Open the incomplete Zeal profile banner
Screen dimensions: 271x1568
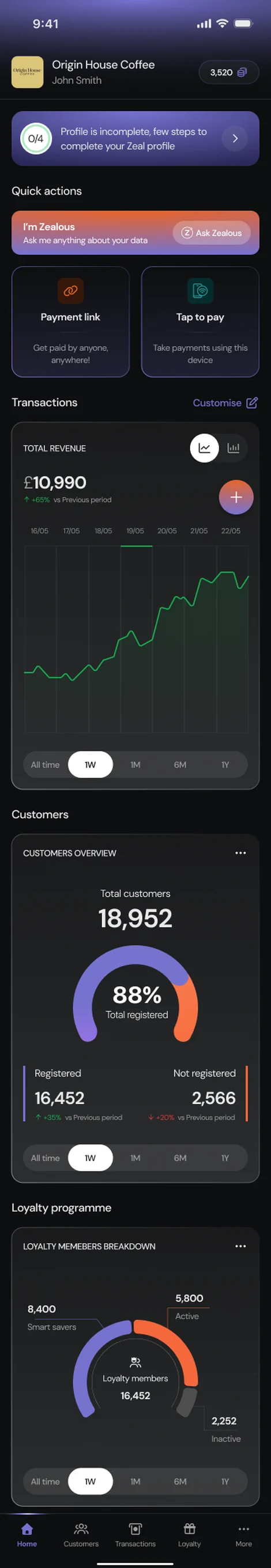pyautogui.click(x=135, y=138)
